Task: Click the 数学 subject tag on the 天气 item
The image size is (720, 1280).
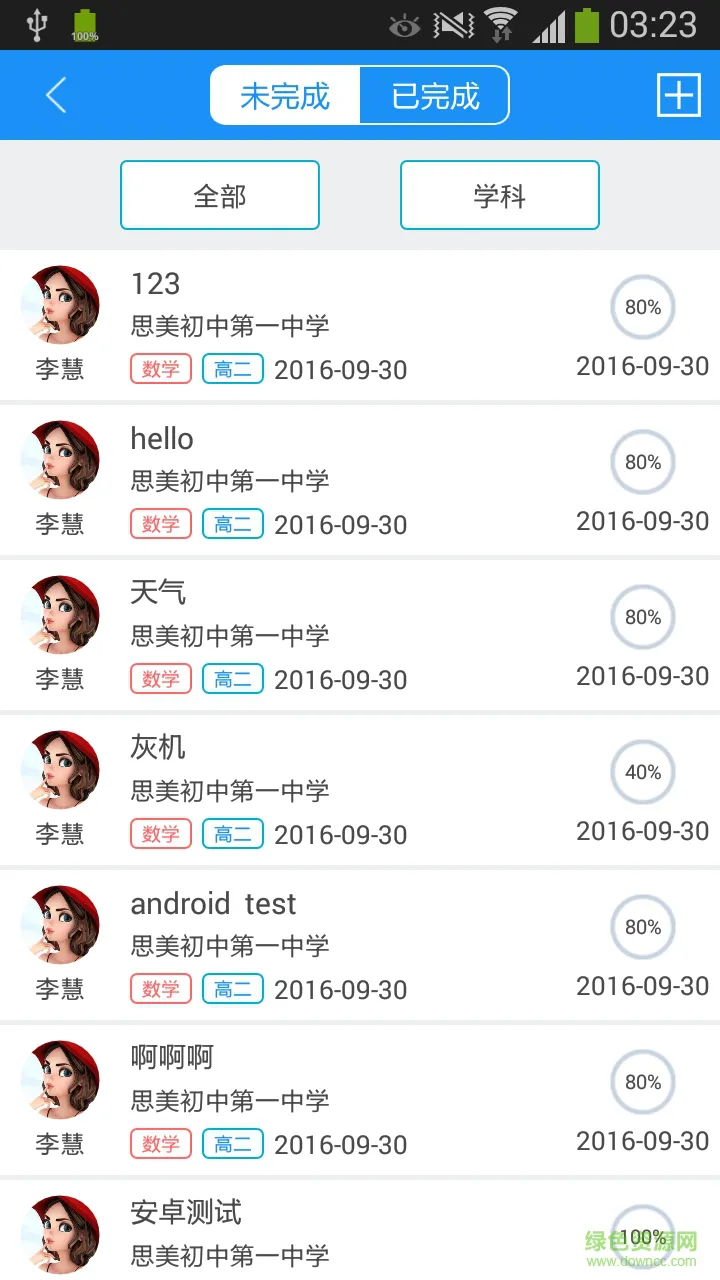Action: (160, 678)
